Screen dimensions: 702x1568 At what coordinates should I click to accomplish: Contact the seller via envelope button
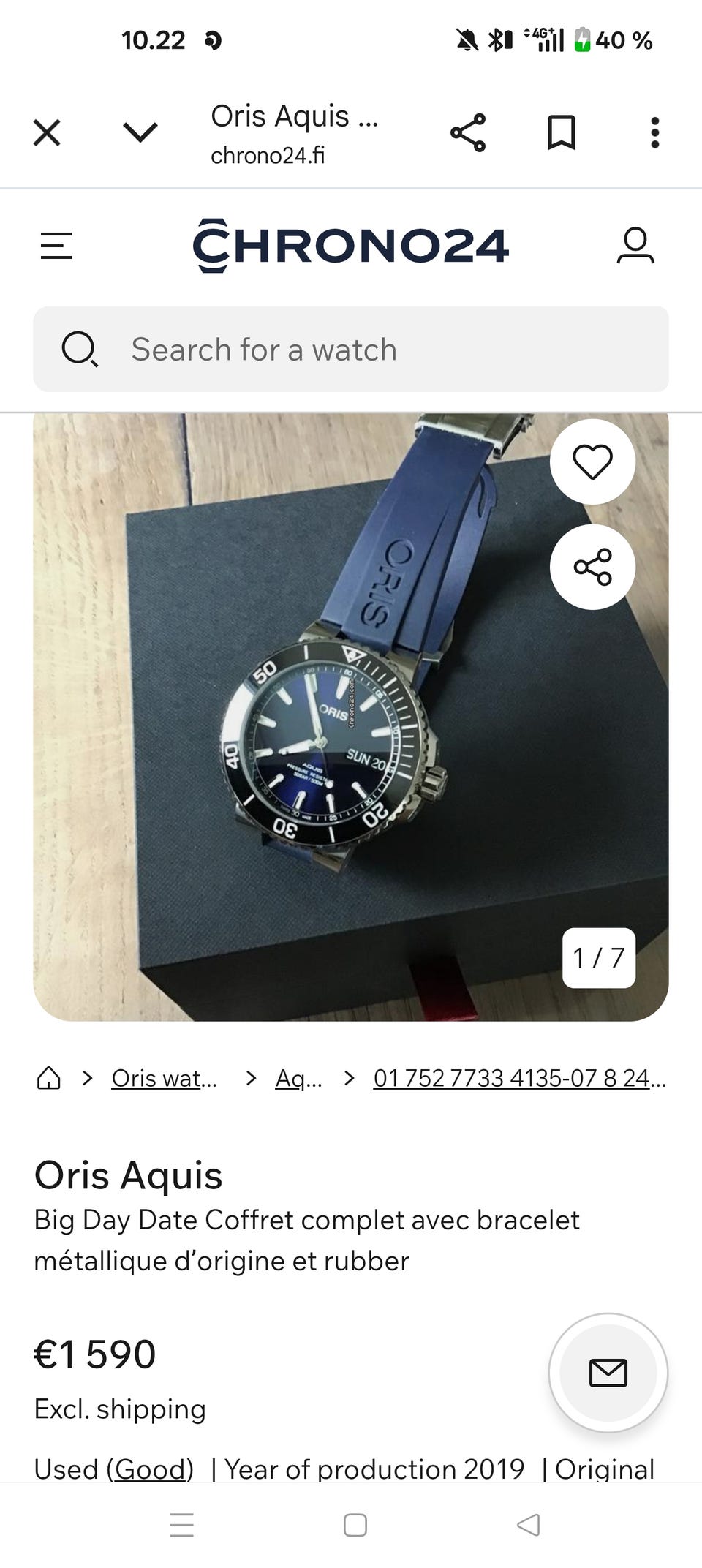(608, 1373)
